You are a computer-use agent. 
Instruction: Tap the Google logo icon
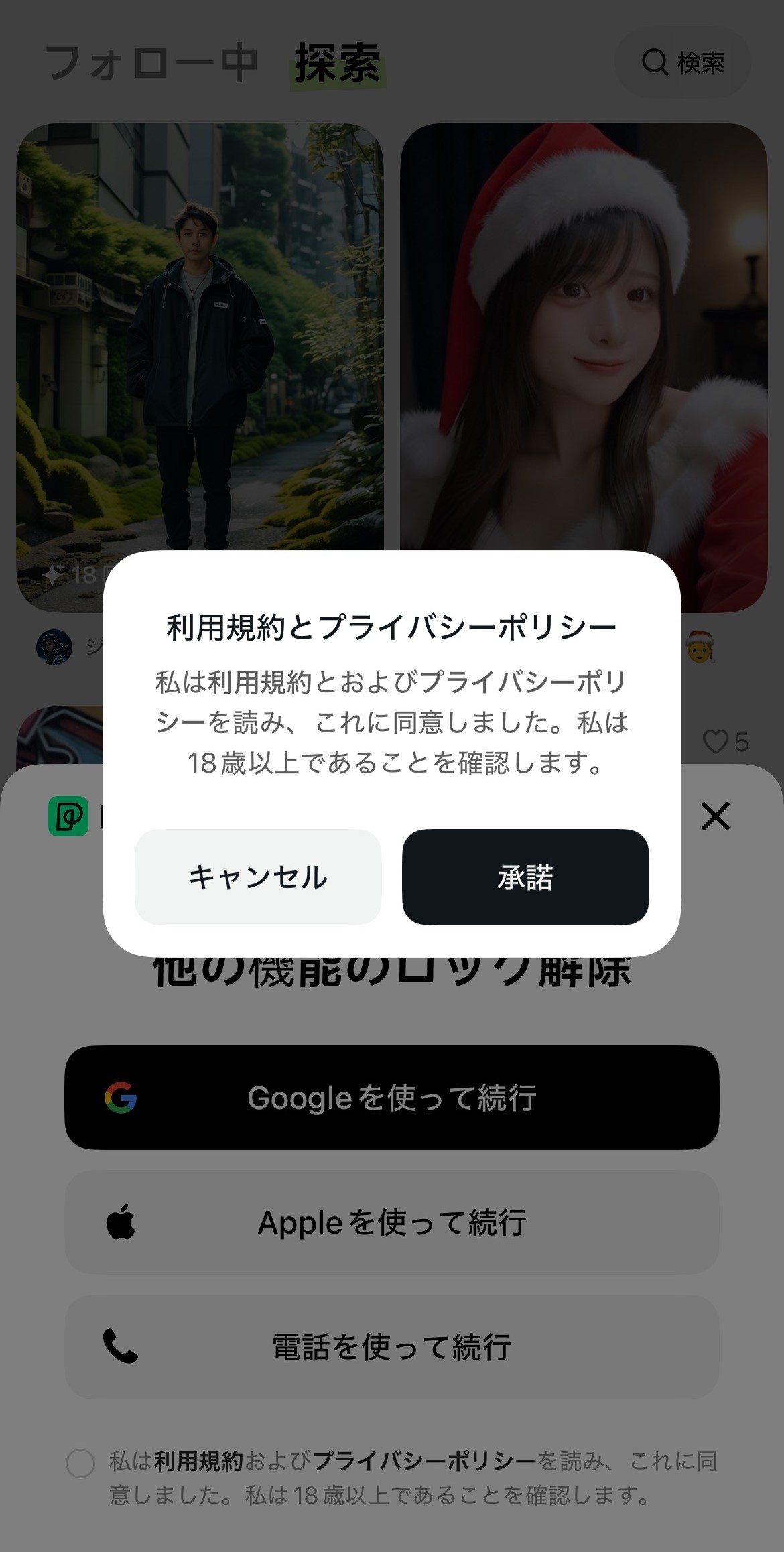tap(121, 1098)
